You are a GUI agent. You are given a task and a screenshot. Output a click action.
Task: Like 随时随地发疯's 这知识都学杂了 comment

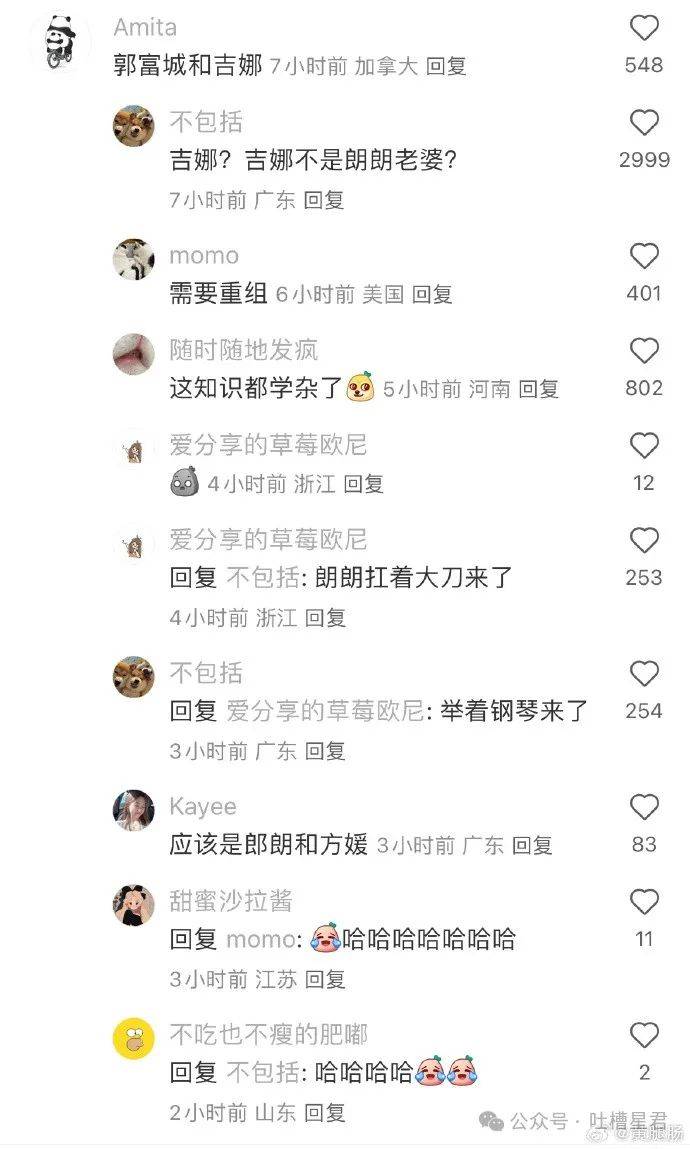644,351
